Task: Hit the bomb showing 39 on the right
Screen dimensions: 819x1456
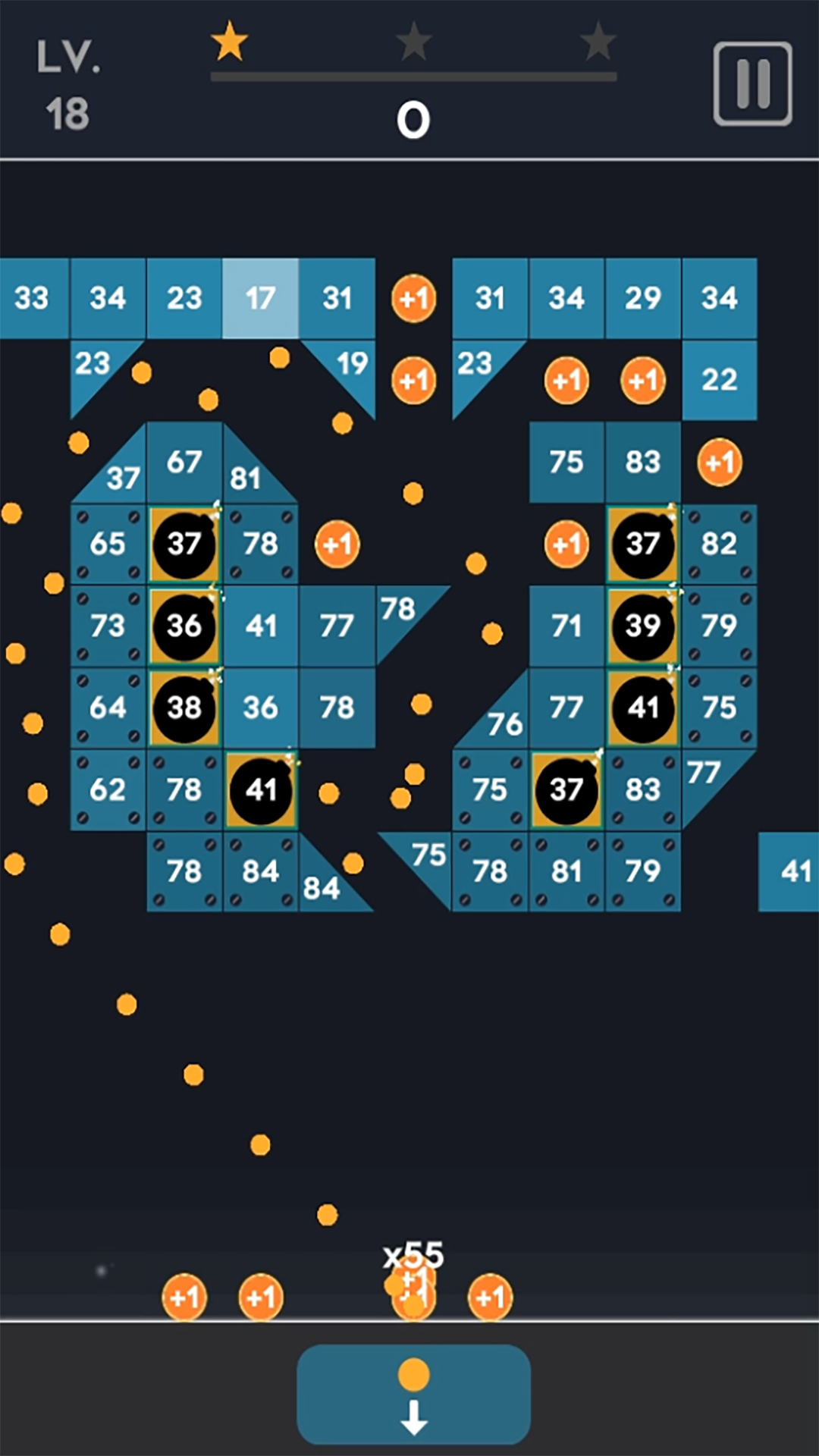Action: pyautogui.click(x=643, y=626)
